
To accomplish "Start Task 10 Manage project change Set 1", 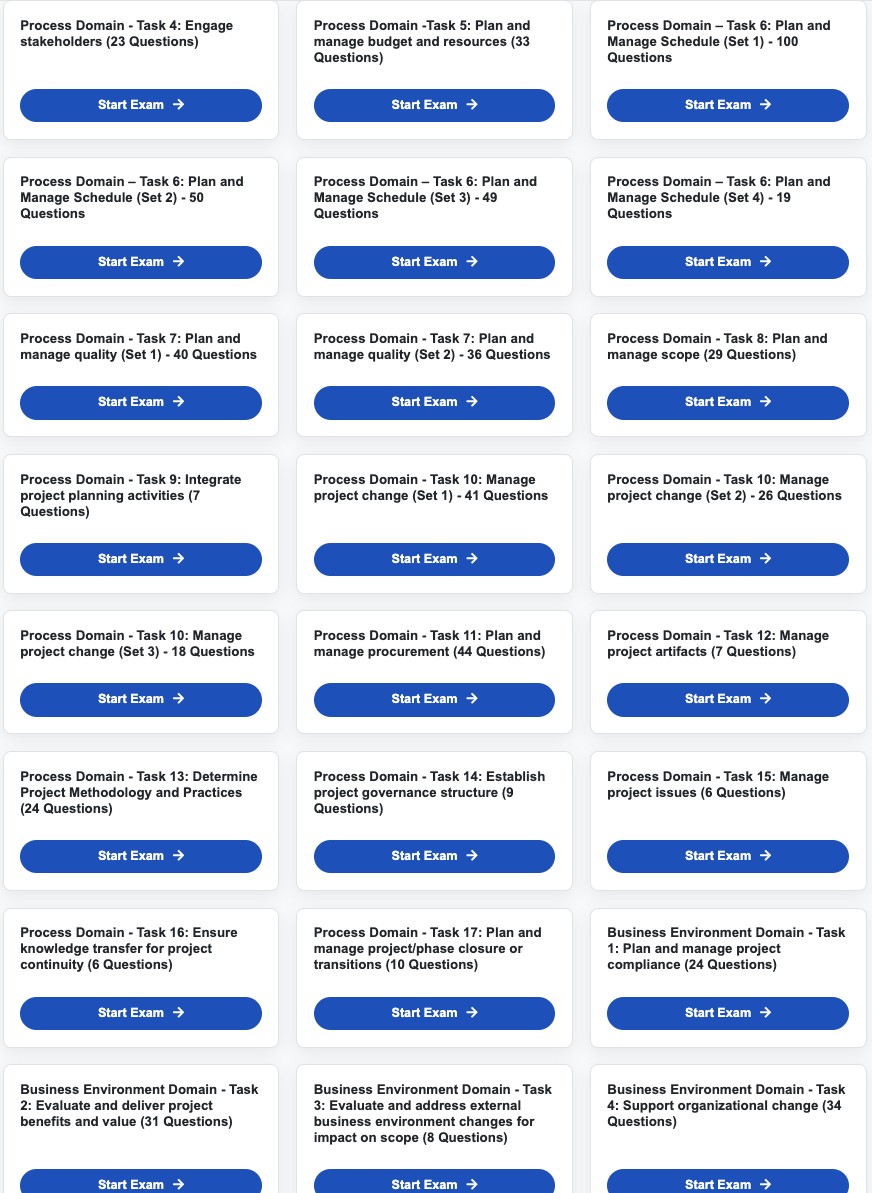I will pos(434,559).
